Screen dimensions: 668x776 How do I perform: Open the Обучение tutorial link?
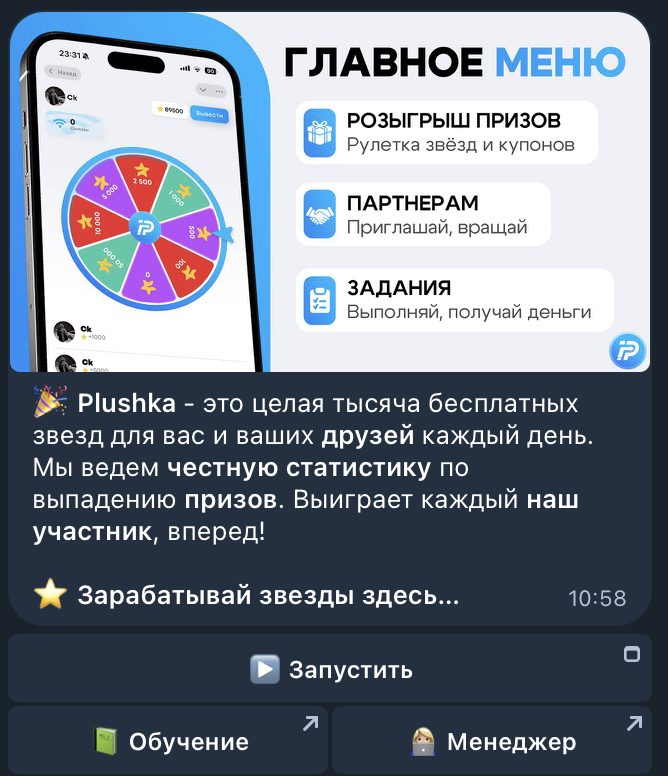click(x=168, y=741)
